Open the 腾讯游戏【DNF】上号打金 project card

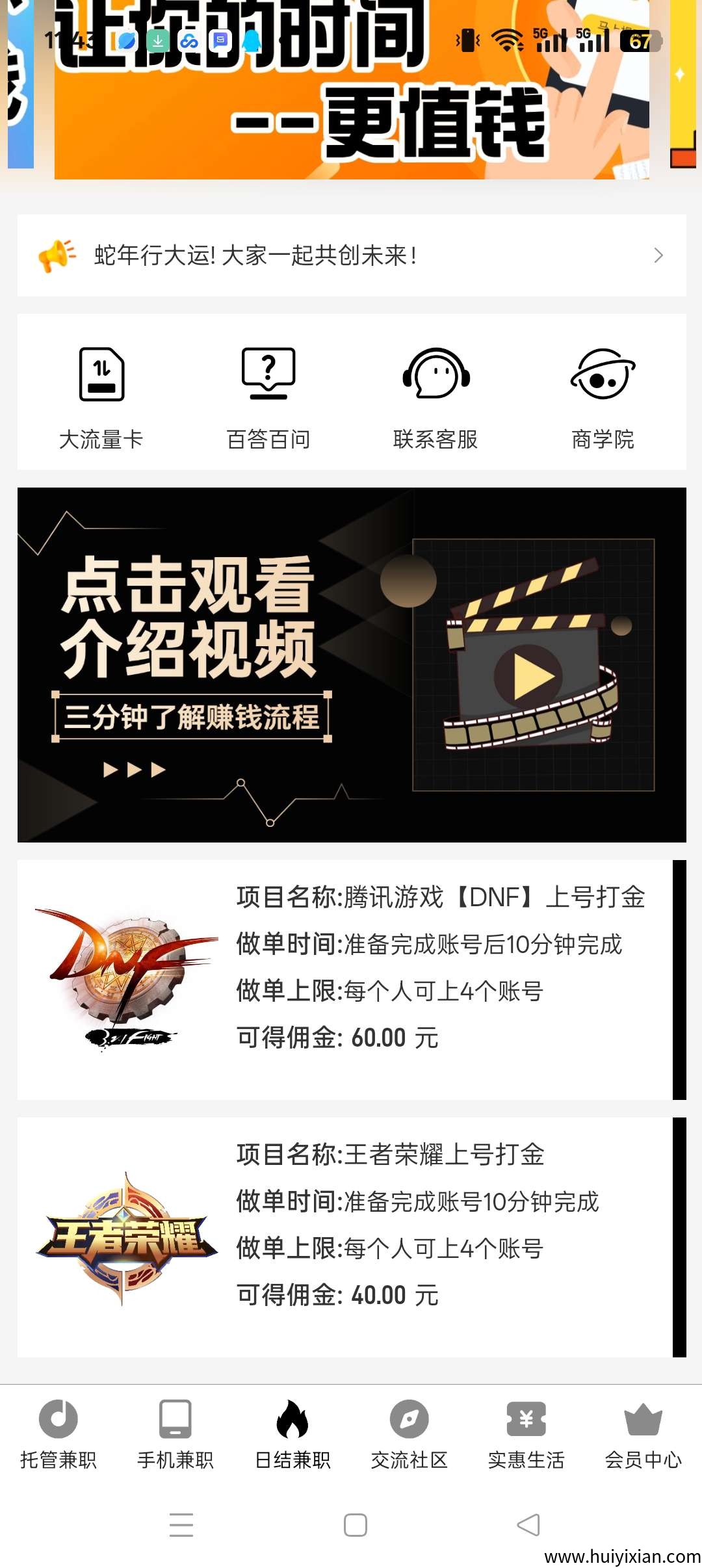(x=344, y=980)
